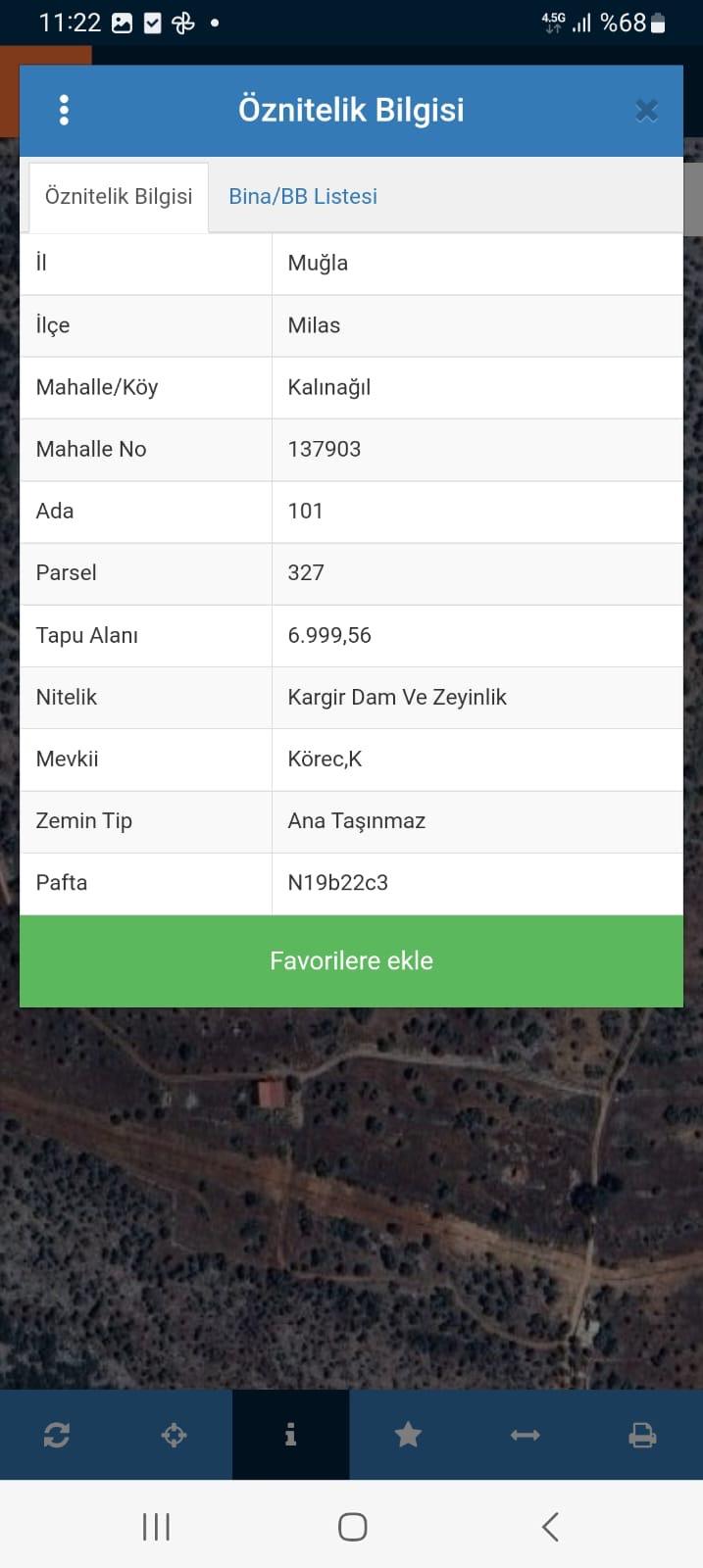Tap the Favorilere ekle button
The image size is (703, 1568).
351,960
